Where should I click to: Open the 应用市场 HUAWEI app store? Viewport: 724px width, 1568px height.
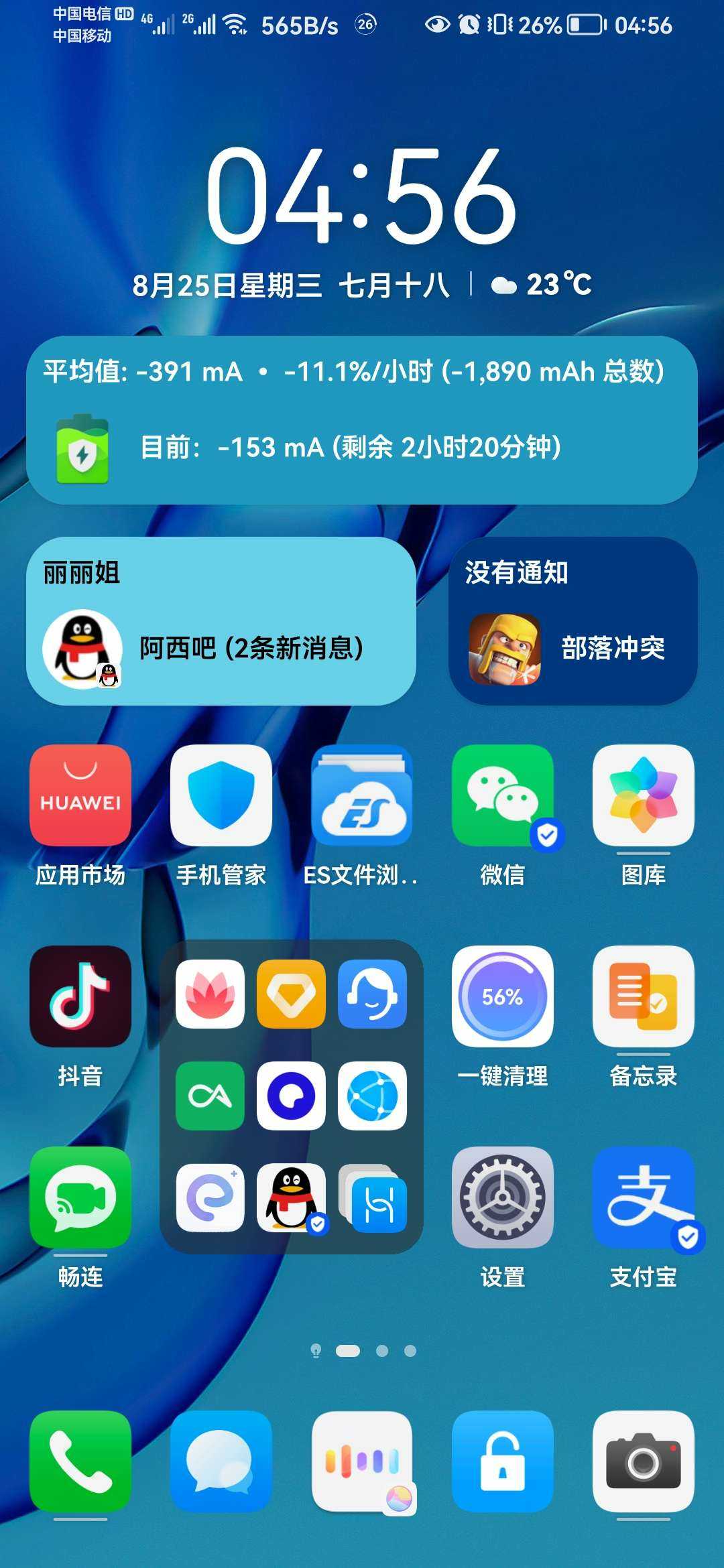point(80,795)
